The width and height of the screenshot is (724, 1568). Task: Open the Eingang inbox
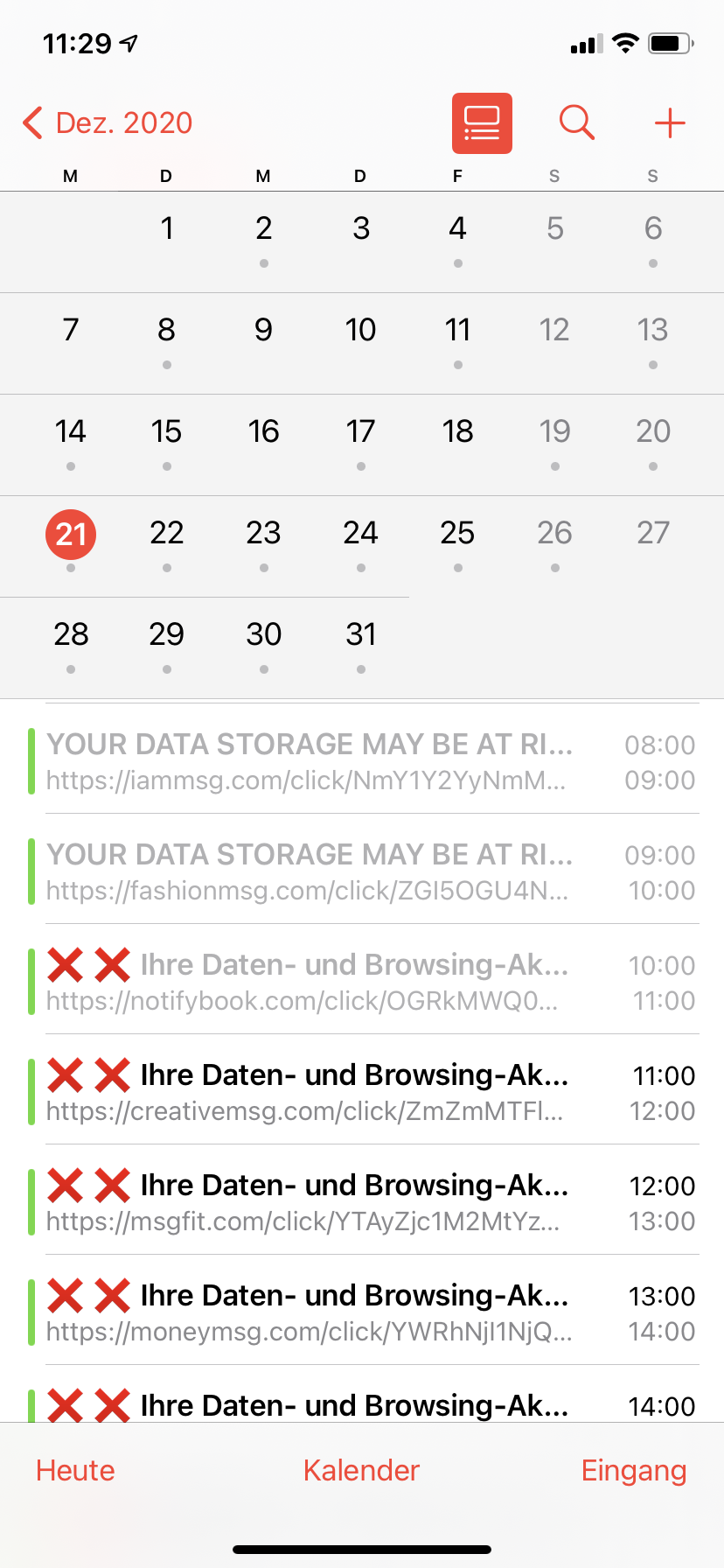(634, 1472)
